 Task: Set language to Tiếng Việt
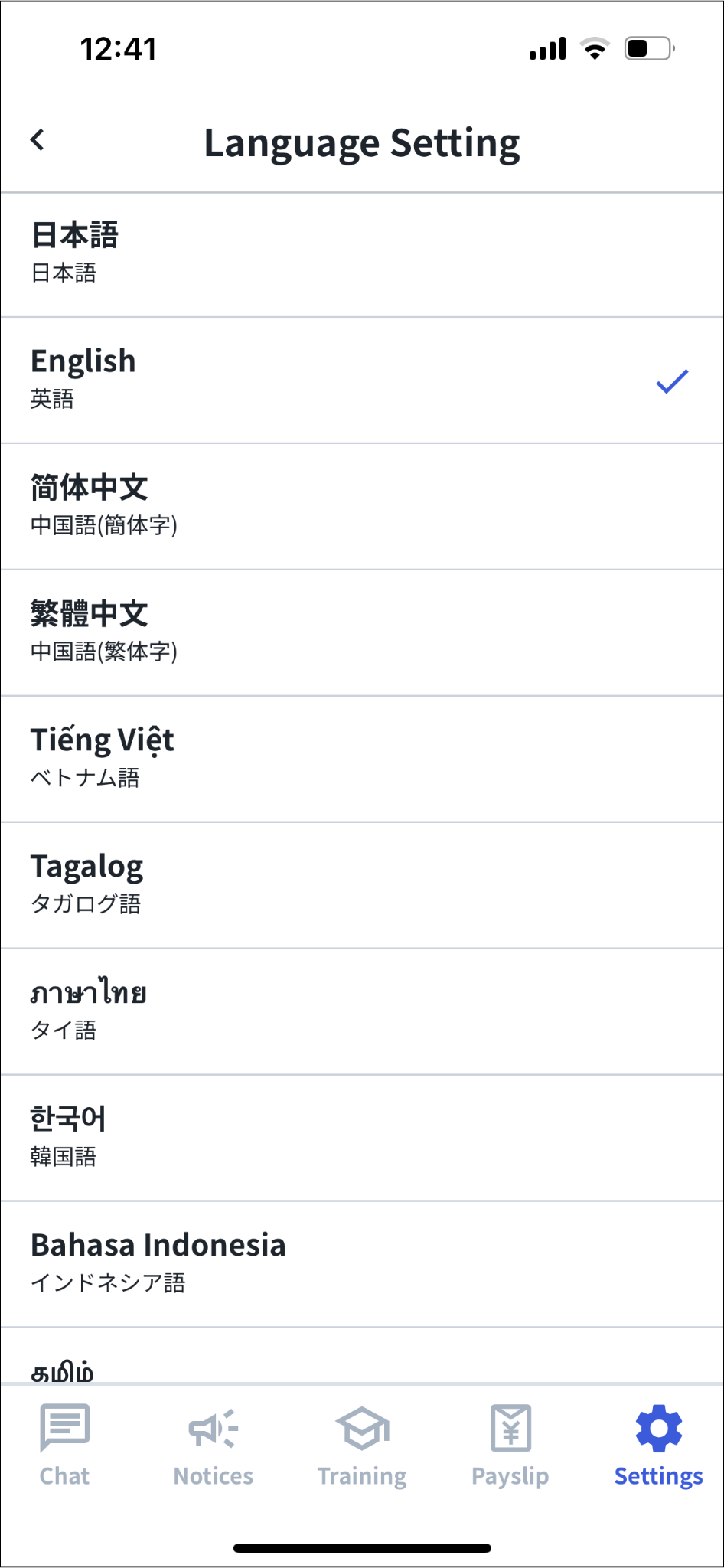[x=362, y=759]
